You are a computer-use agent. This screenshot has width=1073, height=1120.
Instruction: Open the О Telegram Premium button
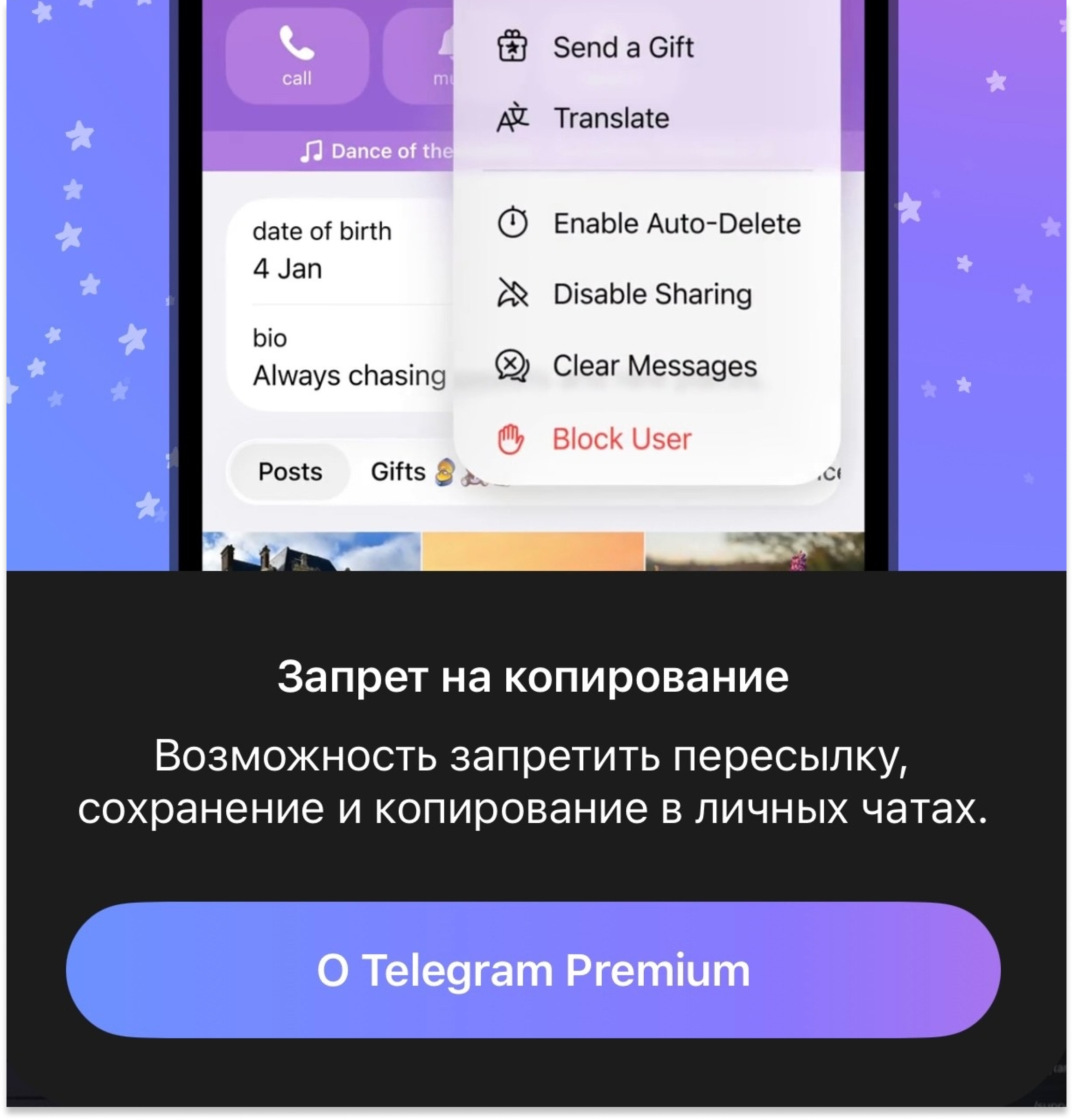point(533,971)
